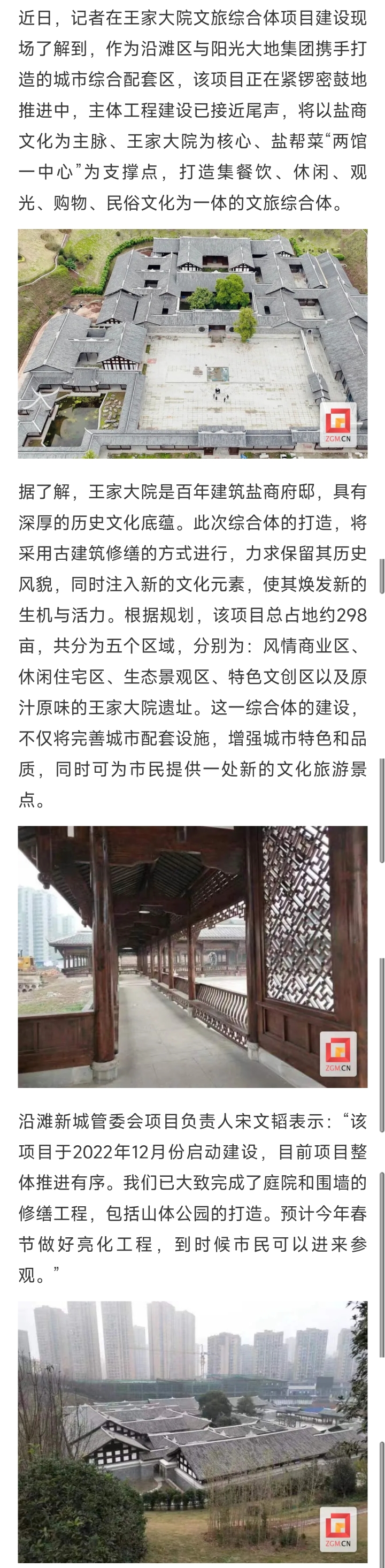
Task: View the wooden corridor photo full screen
Action: pyautogui.click(x=192, y=956)
